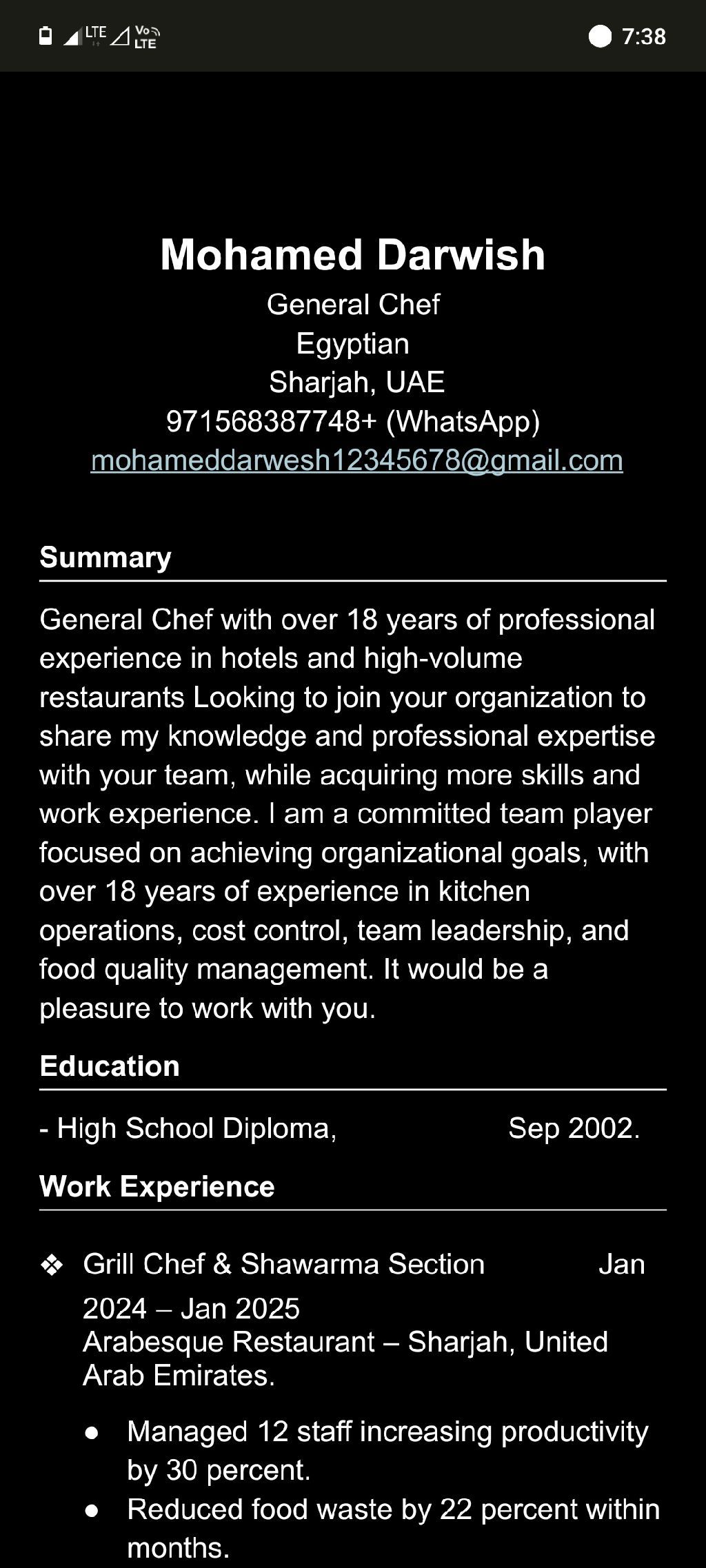This screenshot has height=1568, width=706.
Task: Open the mohameddarwesh12345678@gmail.com email link
Action: point(356,460)
